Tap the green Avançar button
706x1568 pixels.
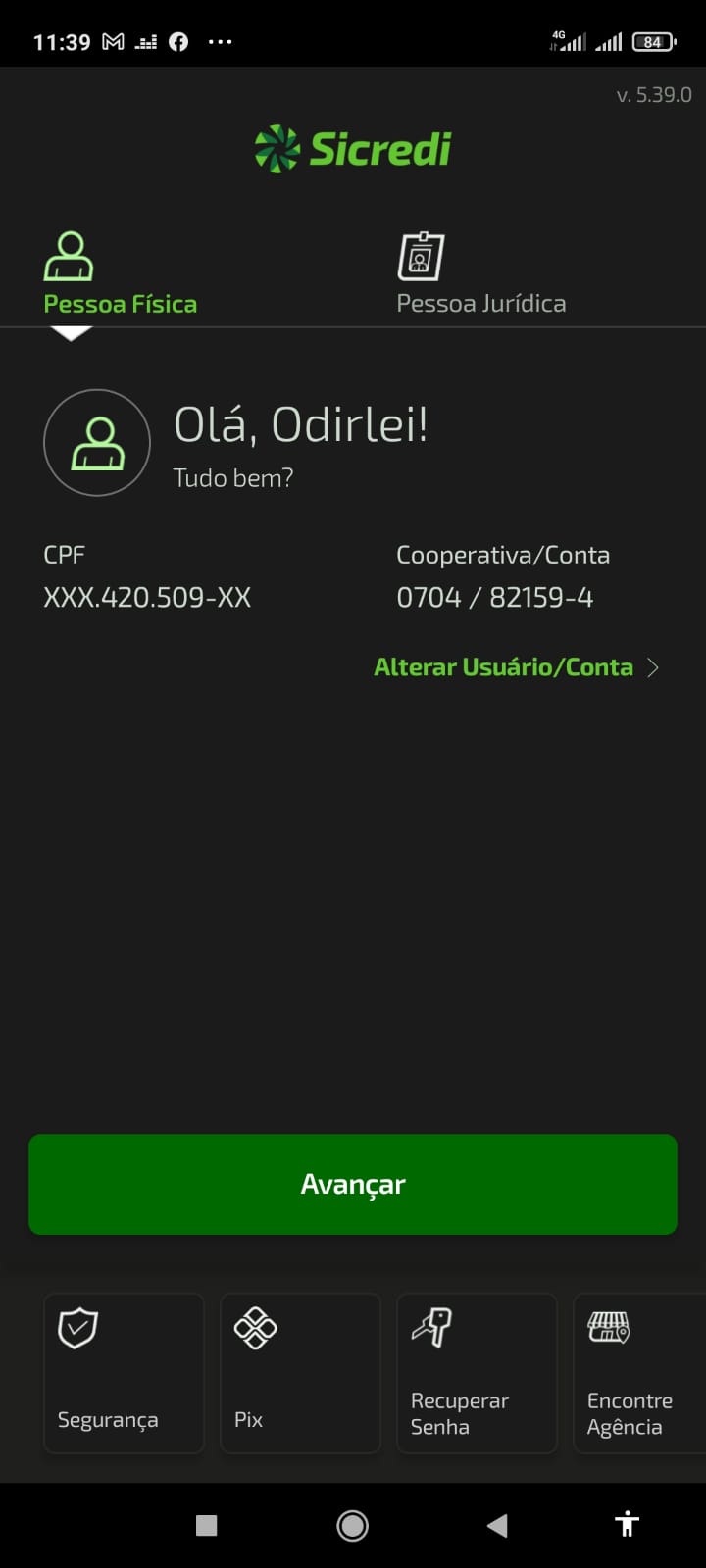353,1184
